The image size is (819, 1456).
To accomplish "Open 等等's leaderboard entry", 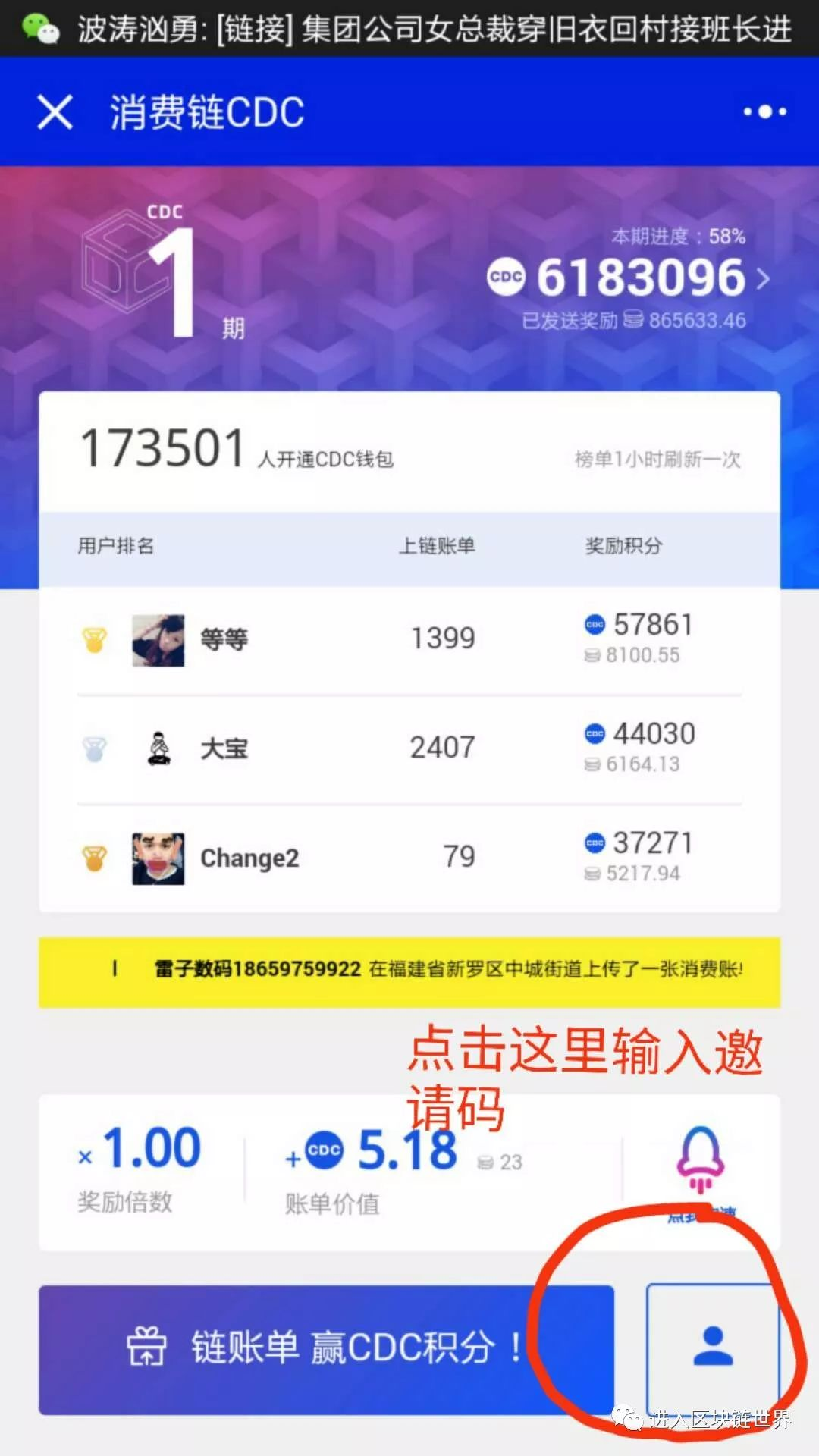I will point(409,639).
